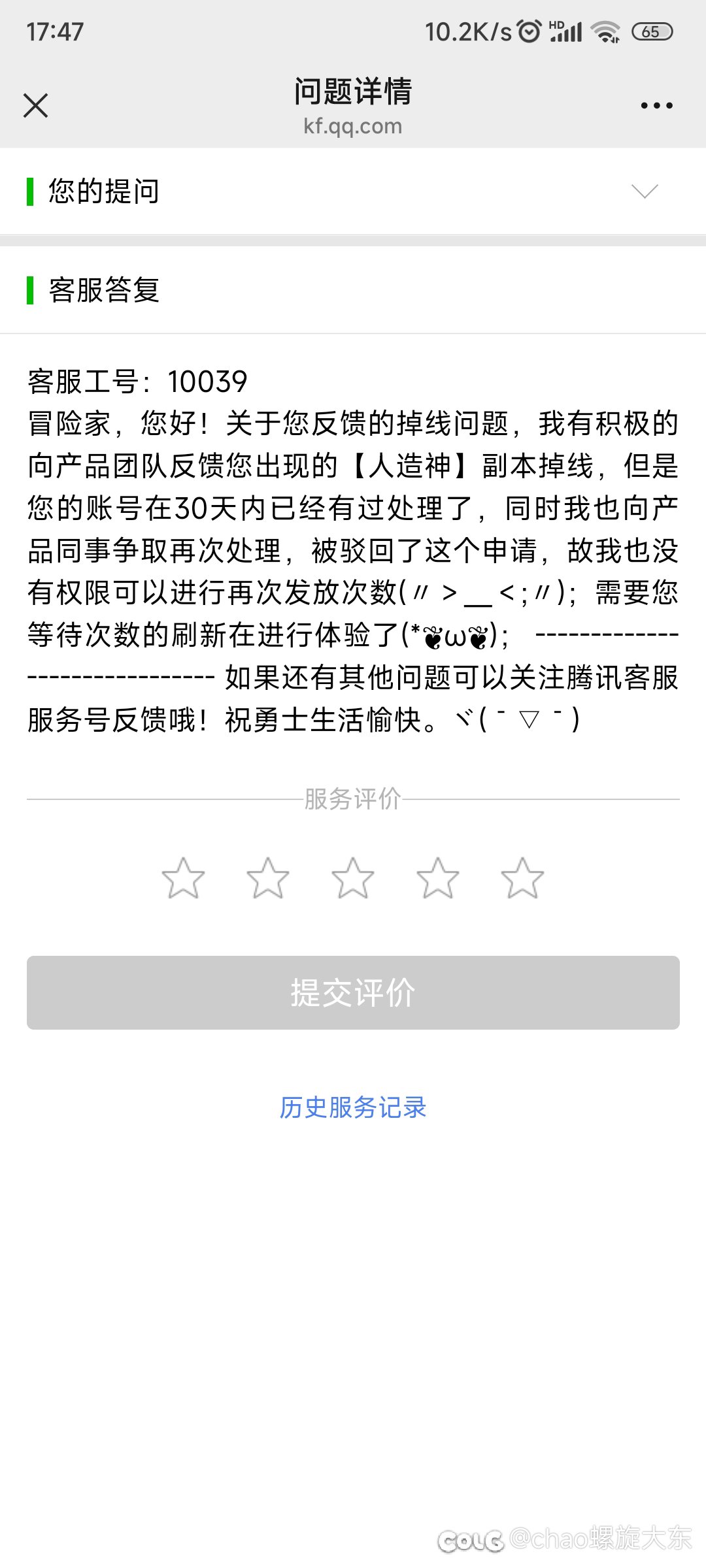Close the 问题详情 page
This screenshot has height=1568, width=706.
[x=35, y=105]
